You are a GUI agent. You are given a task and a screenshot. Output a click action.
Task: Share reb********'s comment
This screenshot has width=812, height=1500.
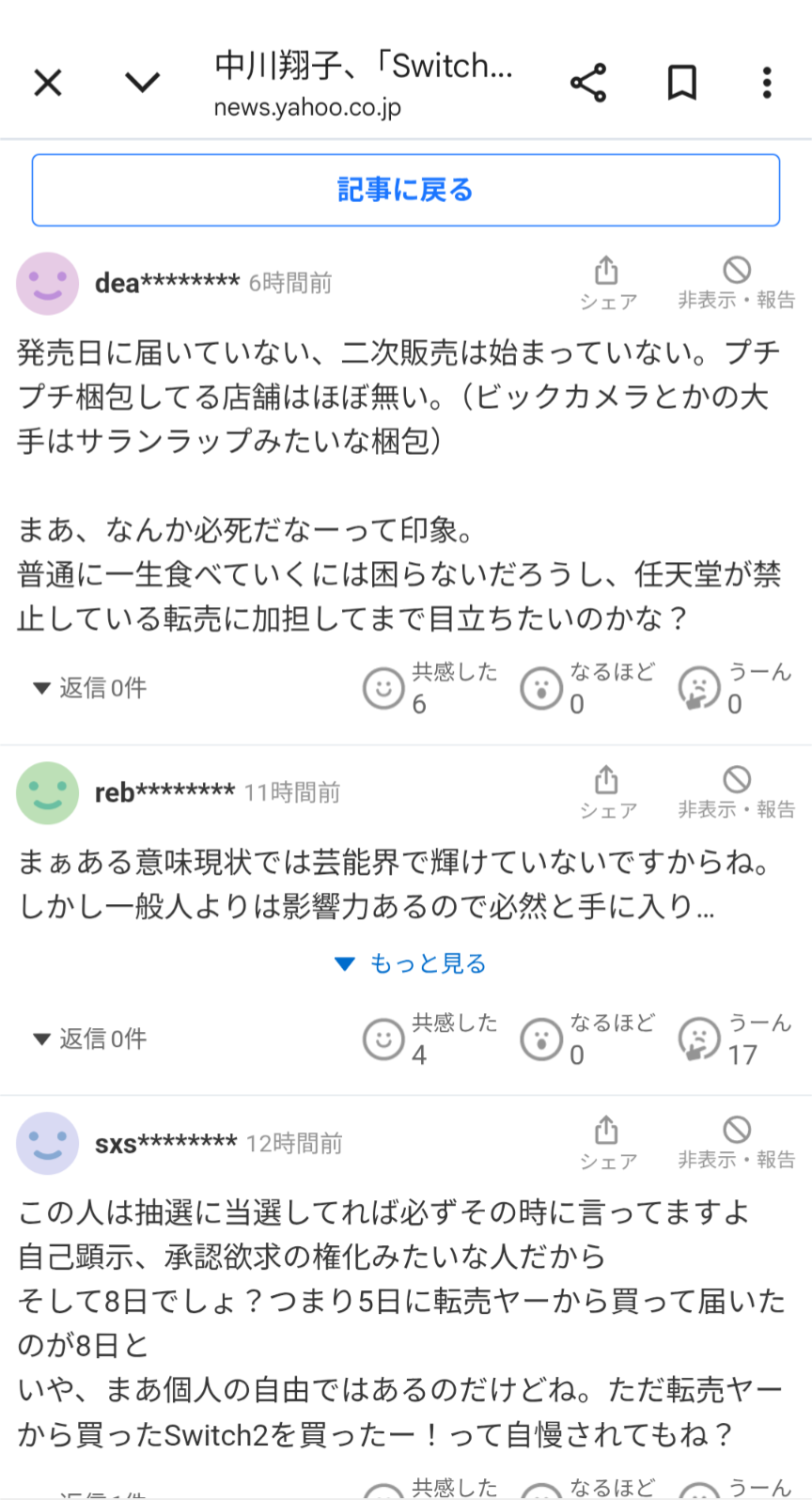(607, 791)
